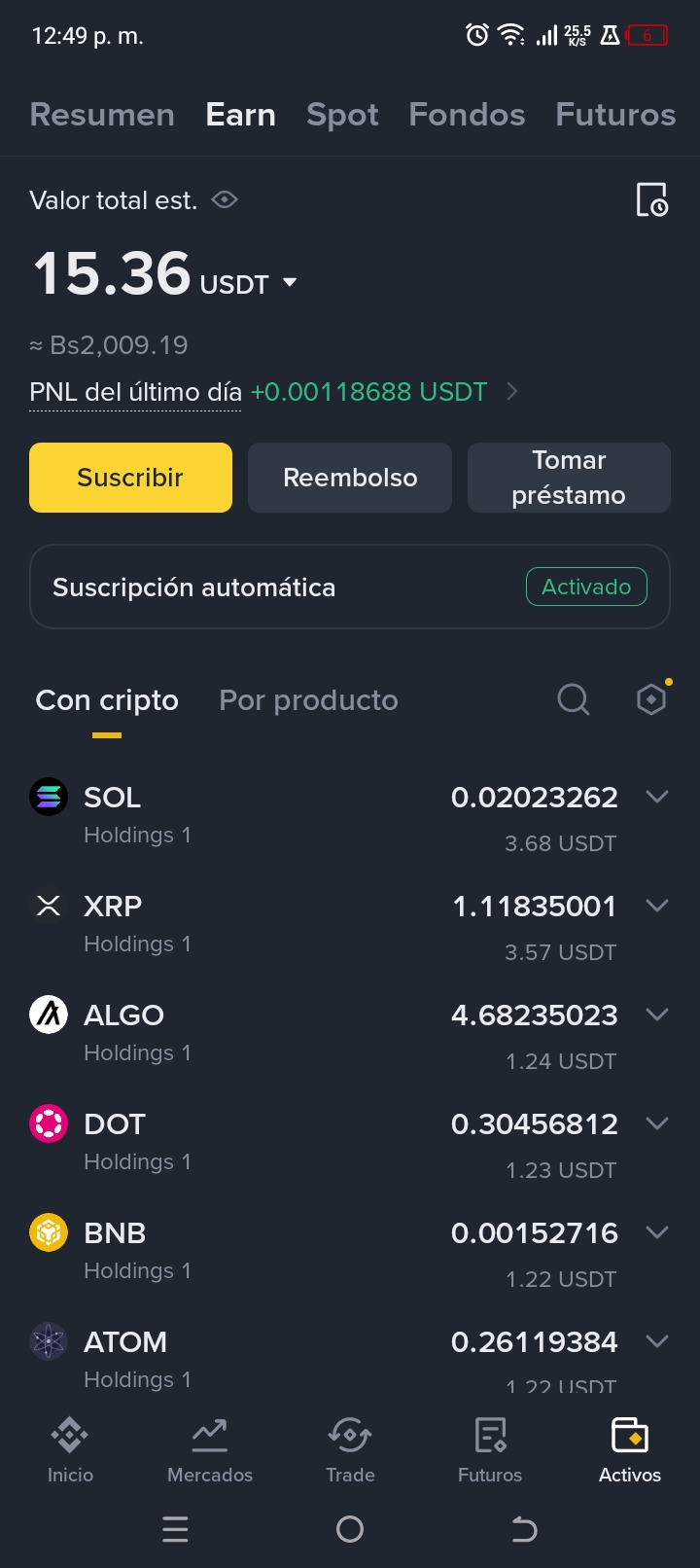Open Earn history icon
This screenshot has height=1568, width=700.
coord(651,199)
